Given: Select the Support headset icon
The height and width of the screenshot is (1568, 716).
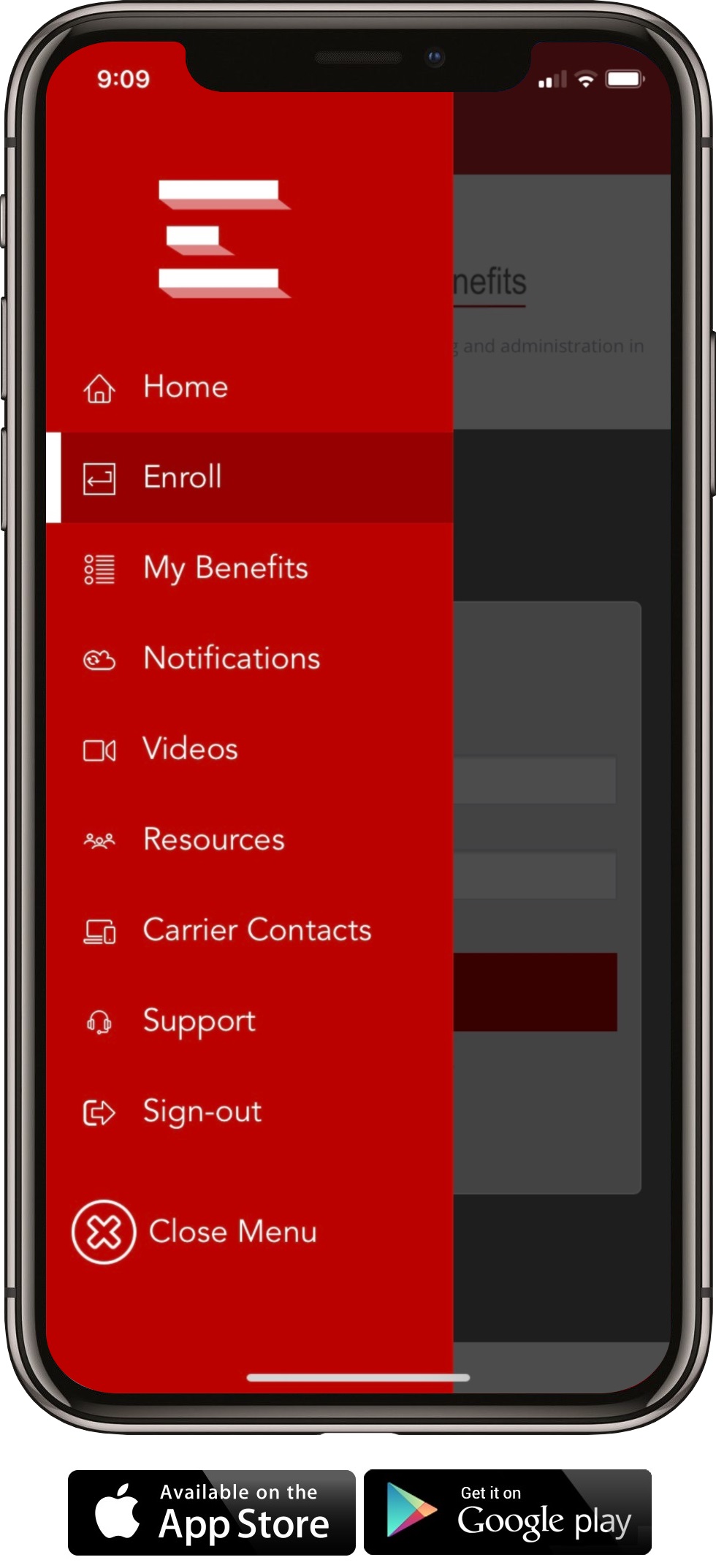Looking at the screenshot, I should pos(99,1021).
